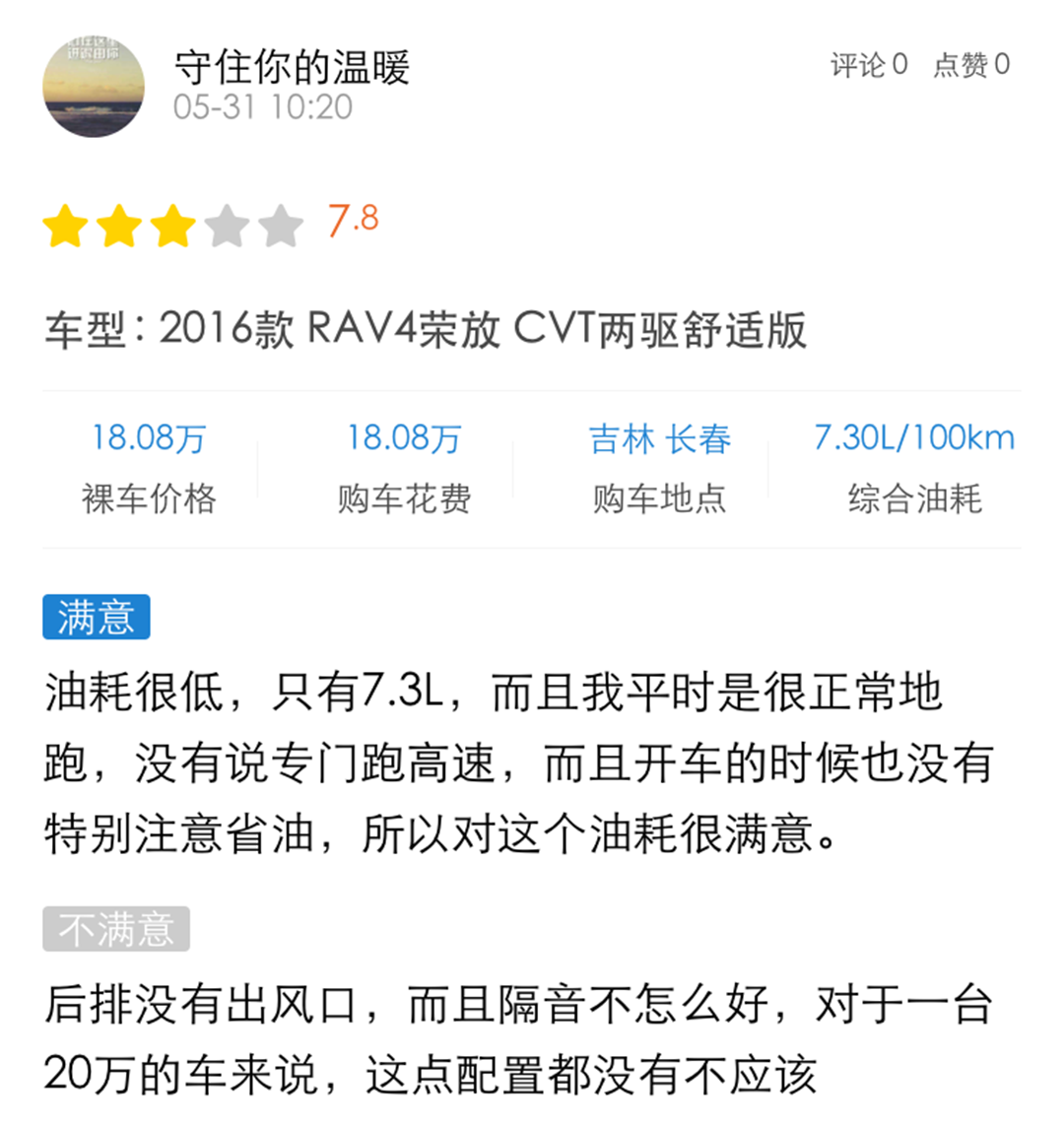Like this review via 点赞 0
The height and width of the screenshot is (1126, 1064).
point(971,65)
